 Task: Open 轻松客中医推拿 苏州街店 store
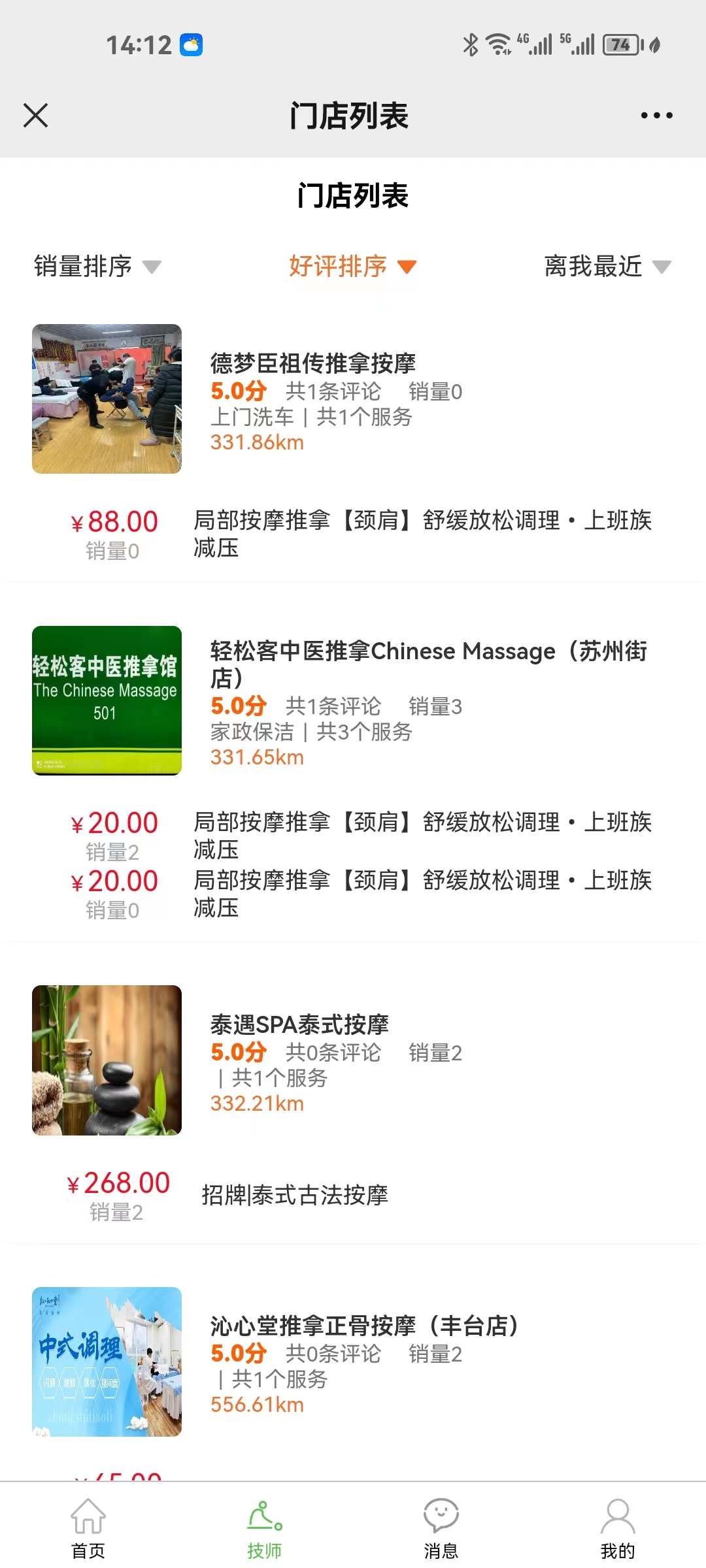tap(428, 664)
